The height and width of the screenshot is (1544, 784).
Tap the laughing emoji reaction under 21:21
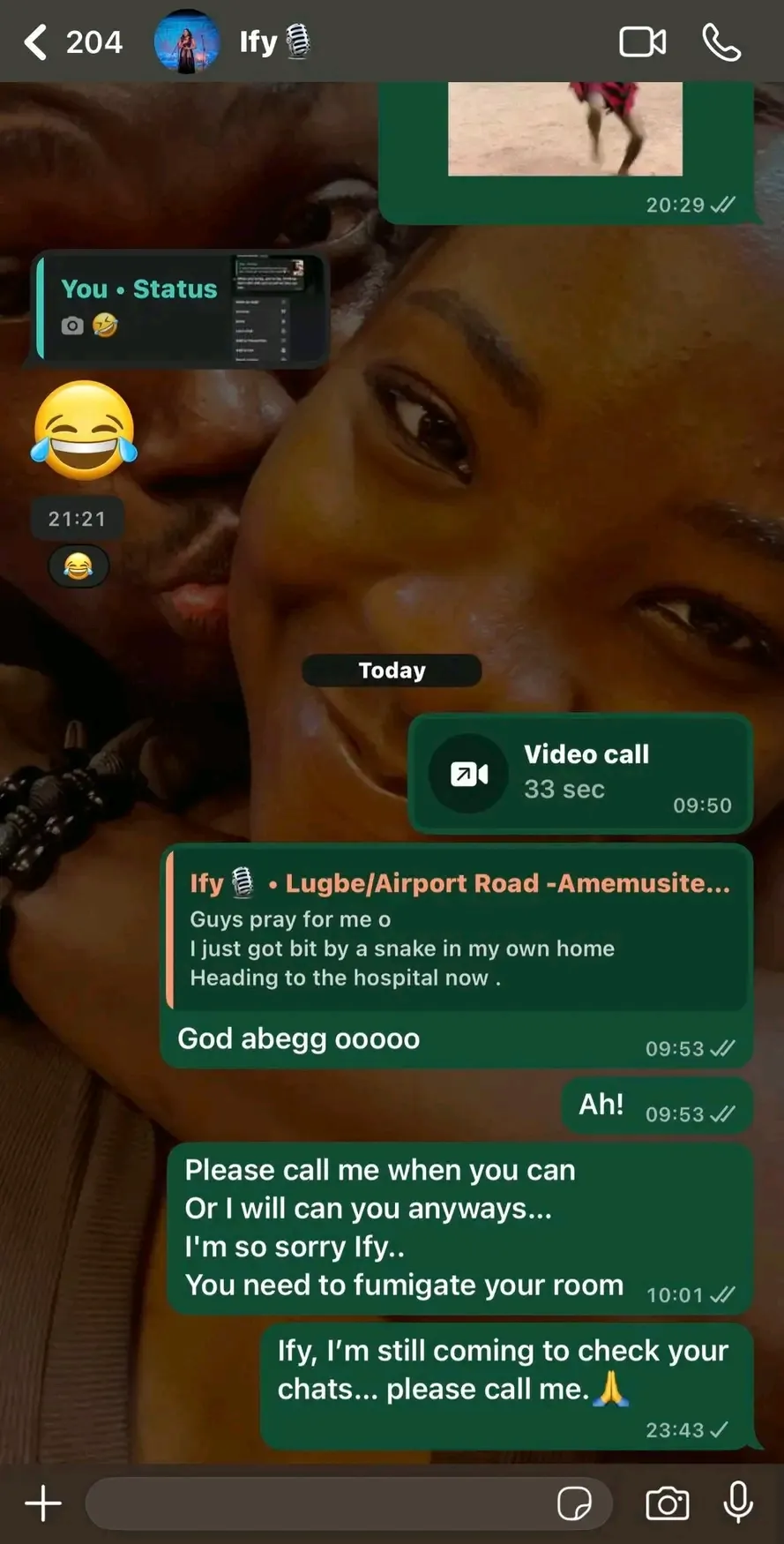[x=78, y=566]
